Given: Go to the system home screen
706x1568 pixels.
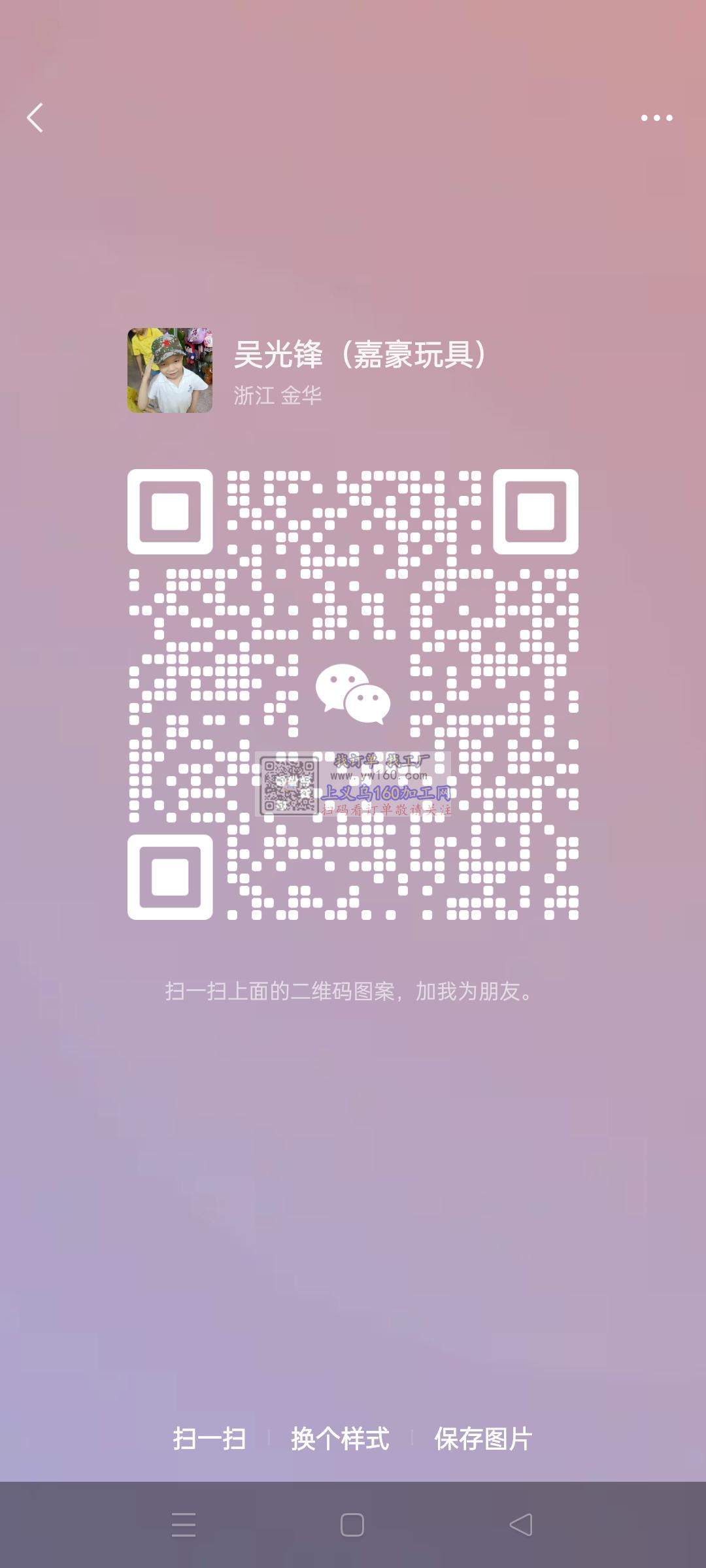Looking at the screenshot, I should tap(352, 1525).
